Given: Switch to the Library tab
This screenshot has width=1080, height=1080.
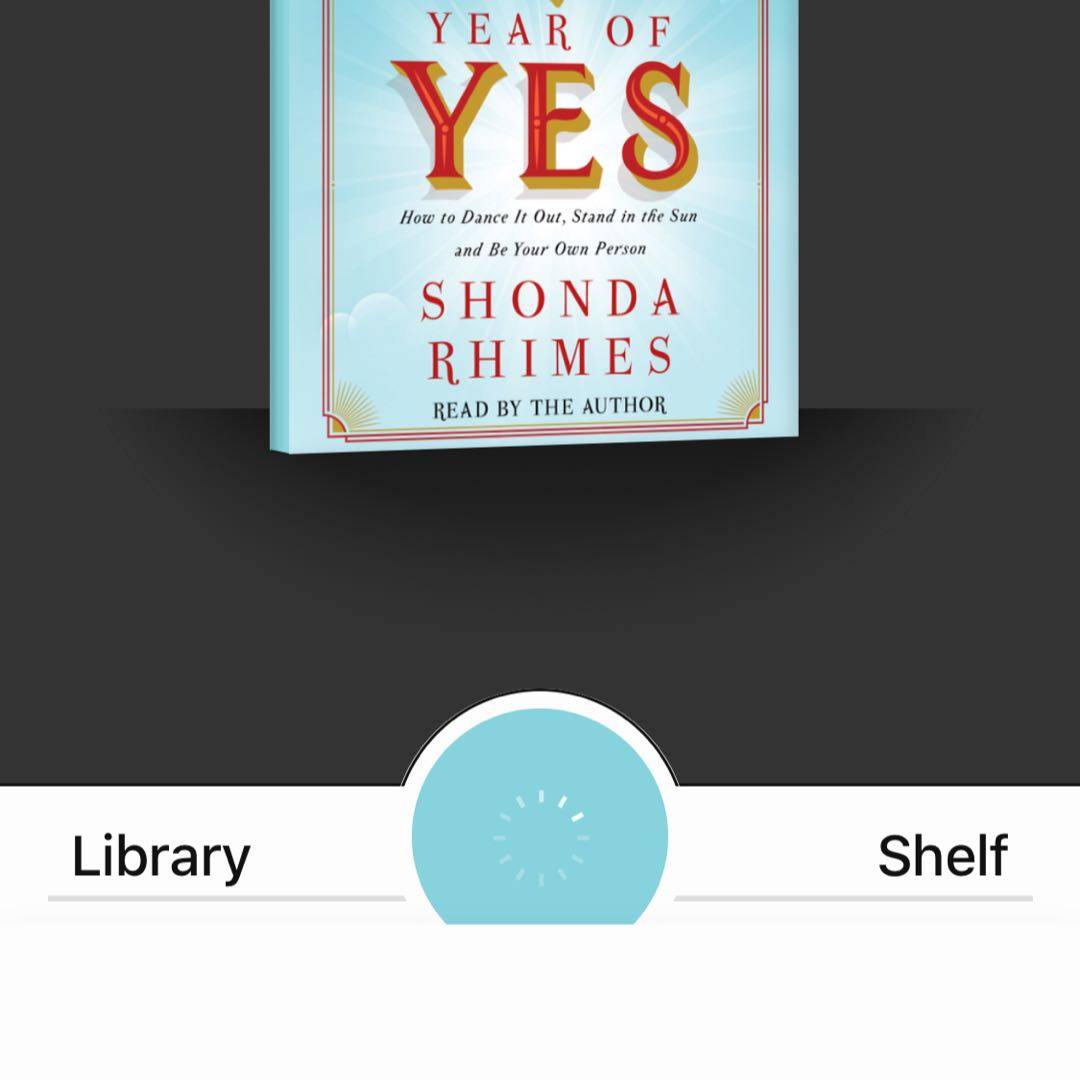Looking at the screenshot, I should coord(161,857).
